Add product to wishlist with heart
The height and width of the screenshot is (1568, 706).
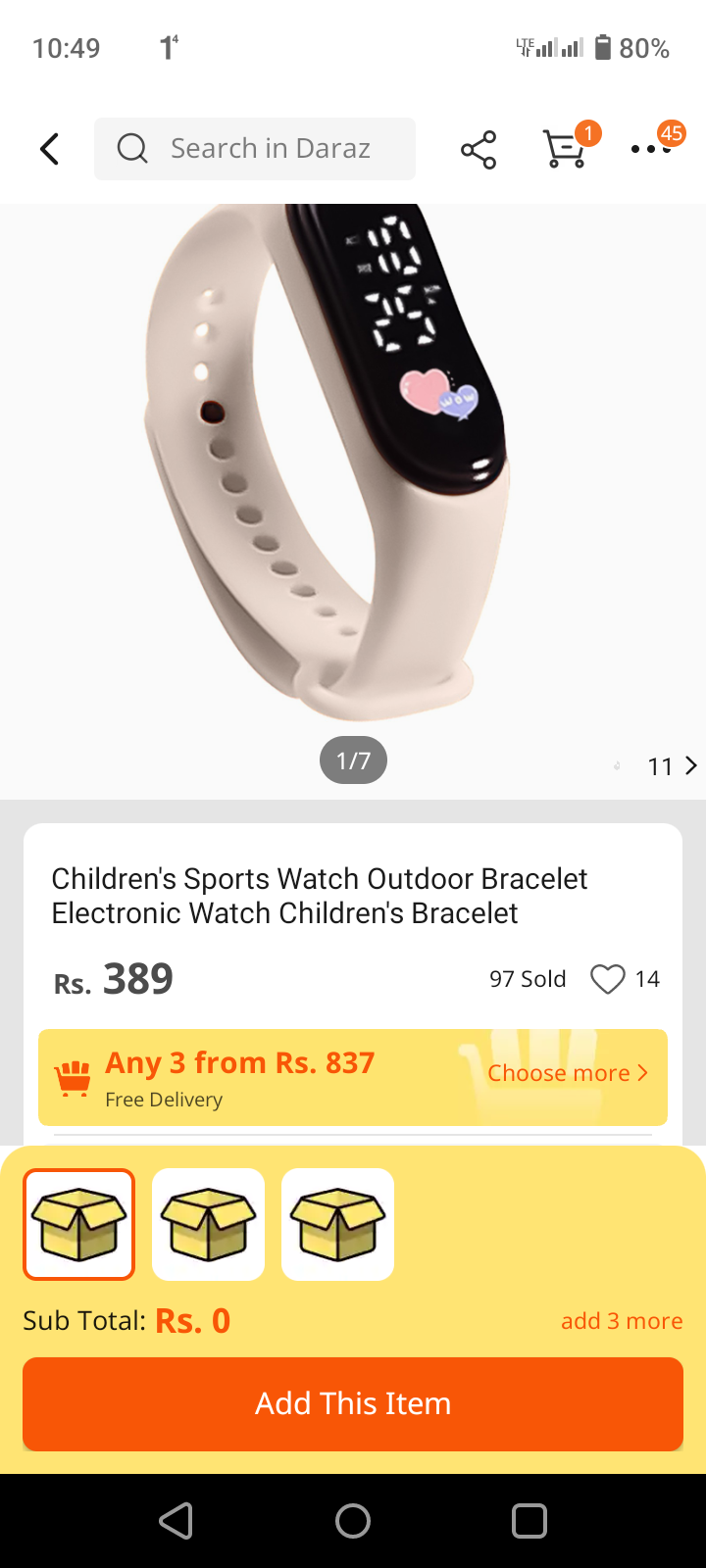click(608, 979)
